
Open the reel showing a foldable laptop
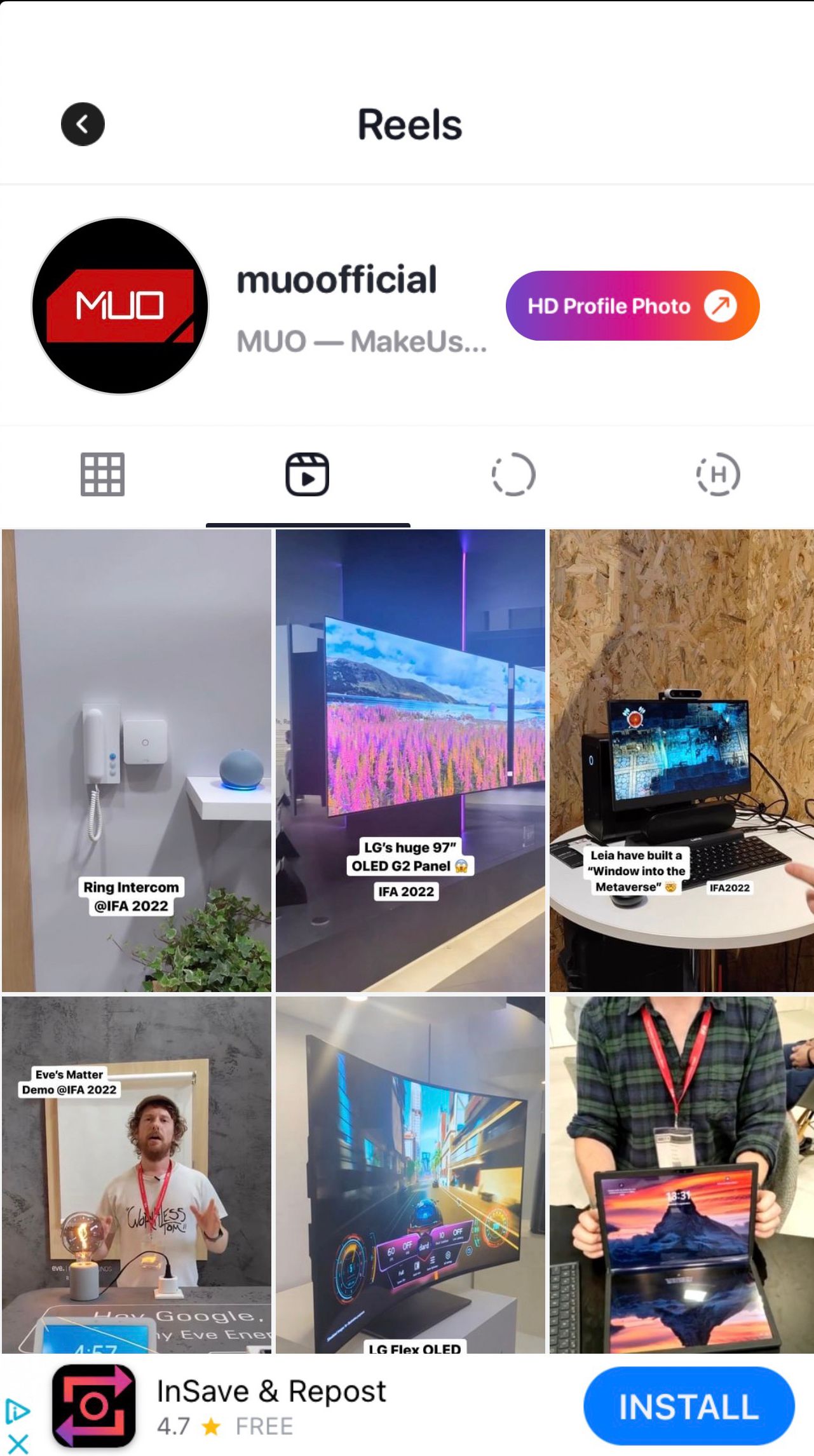pyautogui.click(x=681, y=1176)
